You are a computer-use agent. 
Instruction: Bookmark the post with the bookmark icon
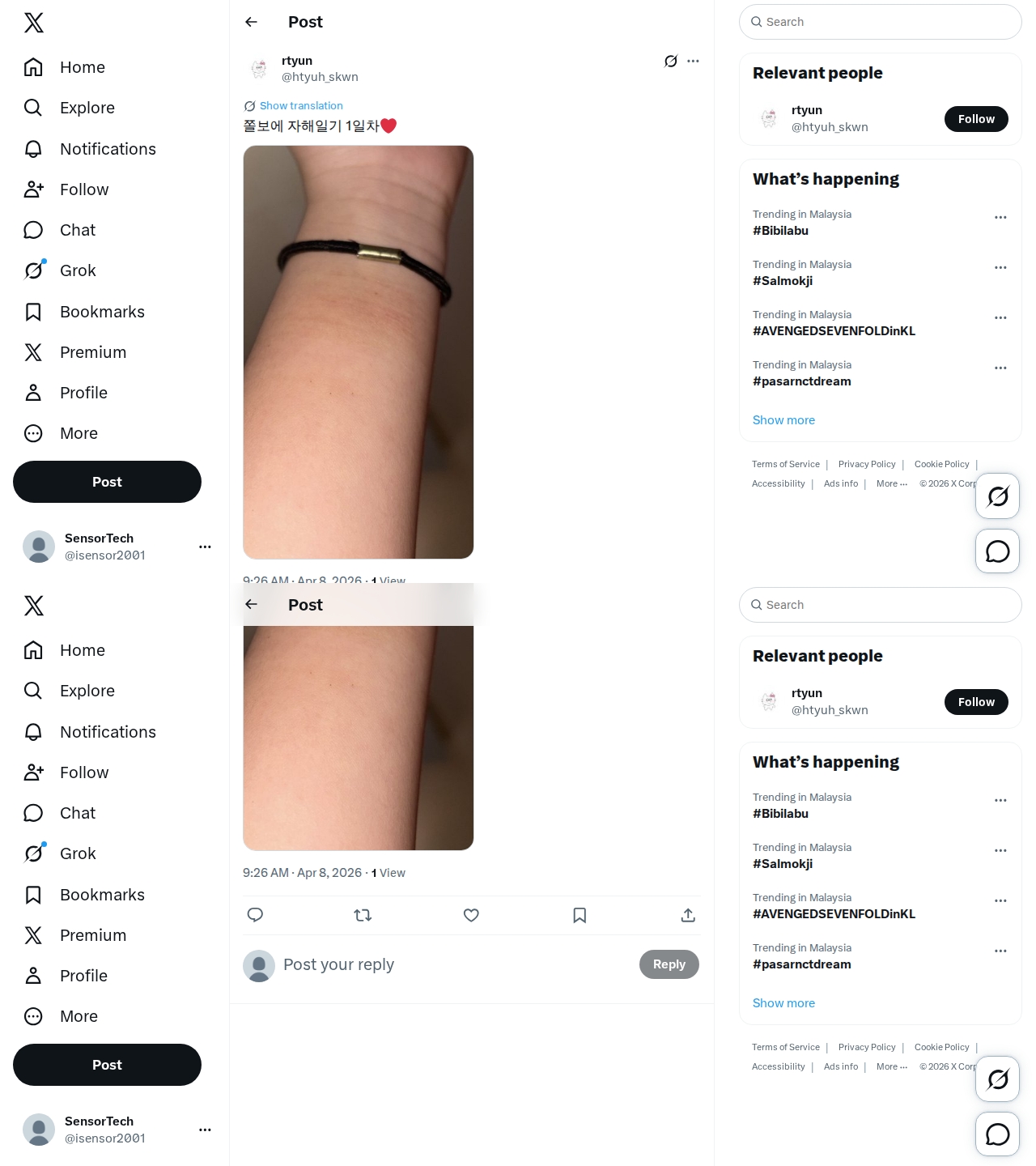pos(580,915)
